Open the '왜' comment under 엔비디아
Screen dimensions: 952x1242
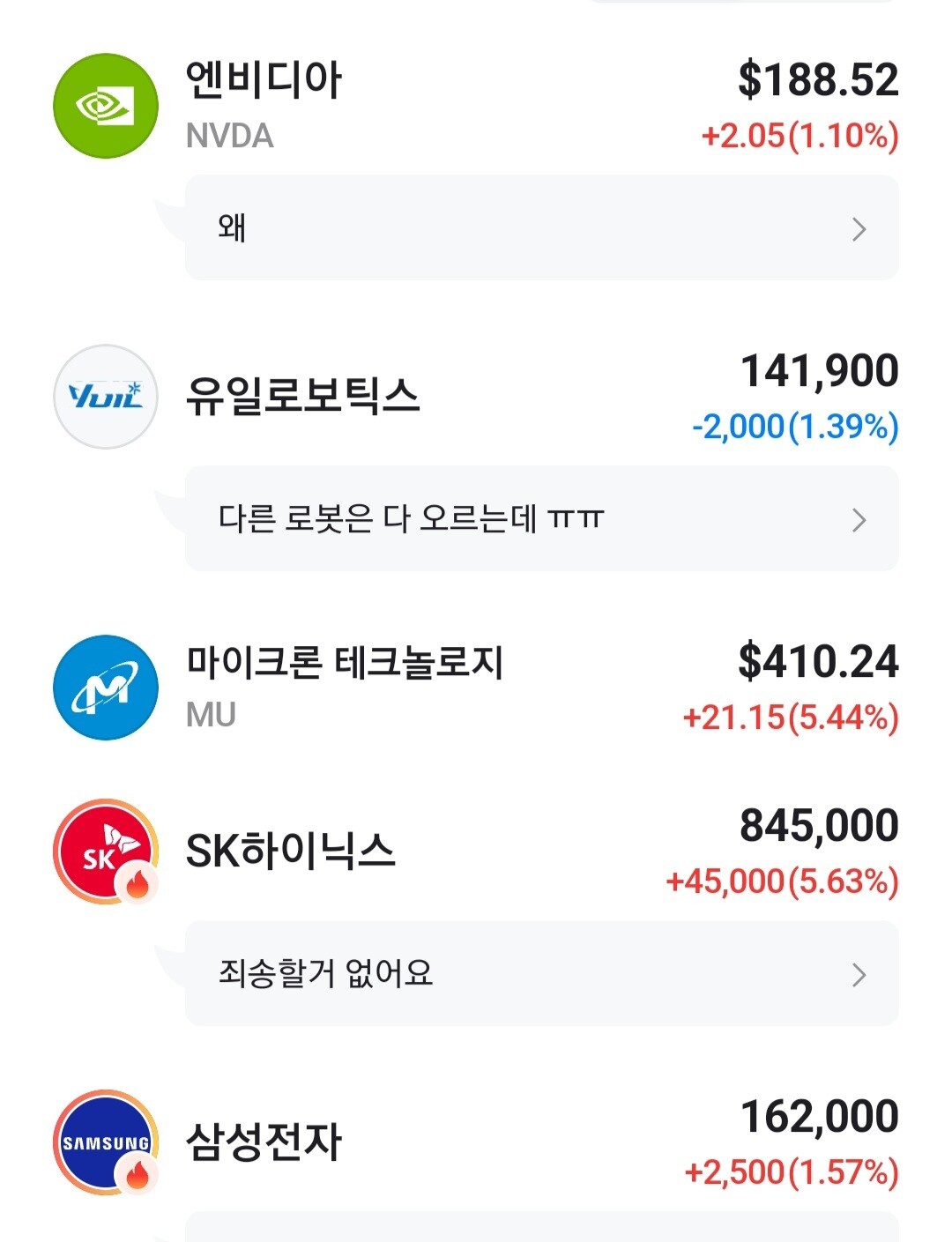541,227
